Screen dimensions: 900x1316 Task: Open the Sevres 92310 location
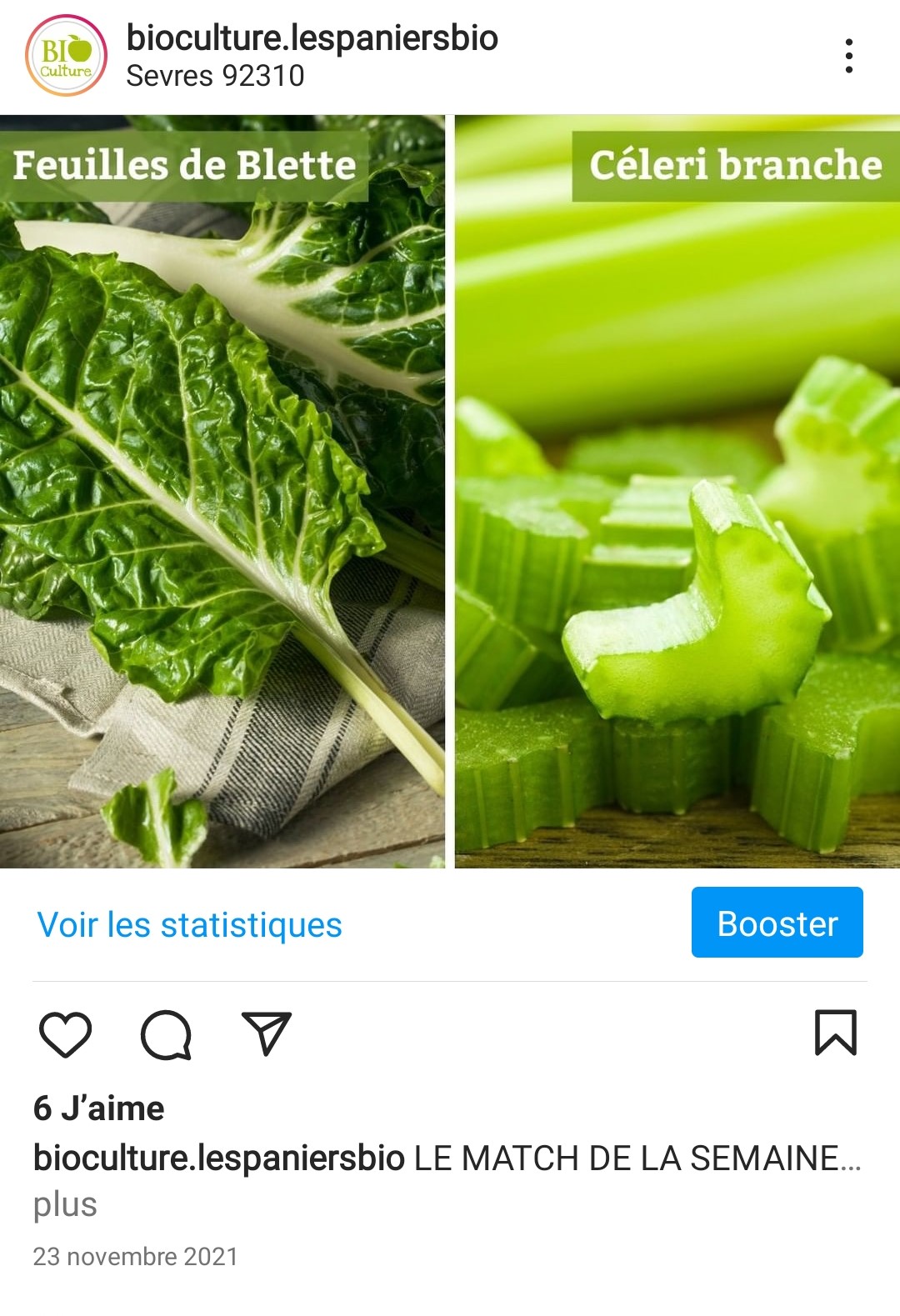[x=215, y=76]
